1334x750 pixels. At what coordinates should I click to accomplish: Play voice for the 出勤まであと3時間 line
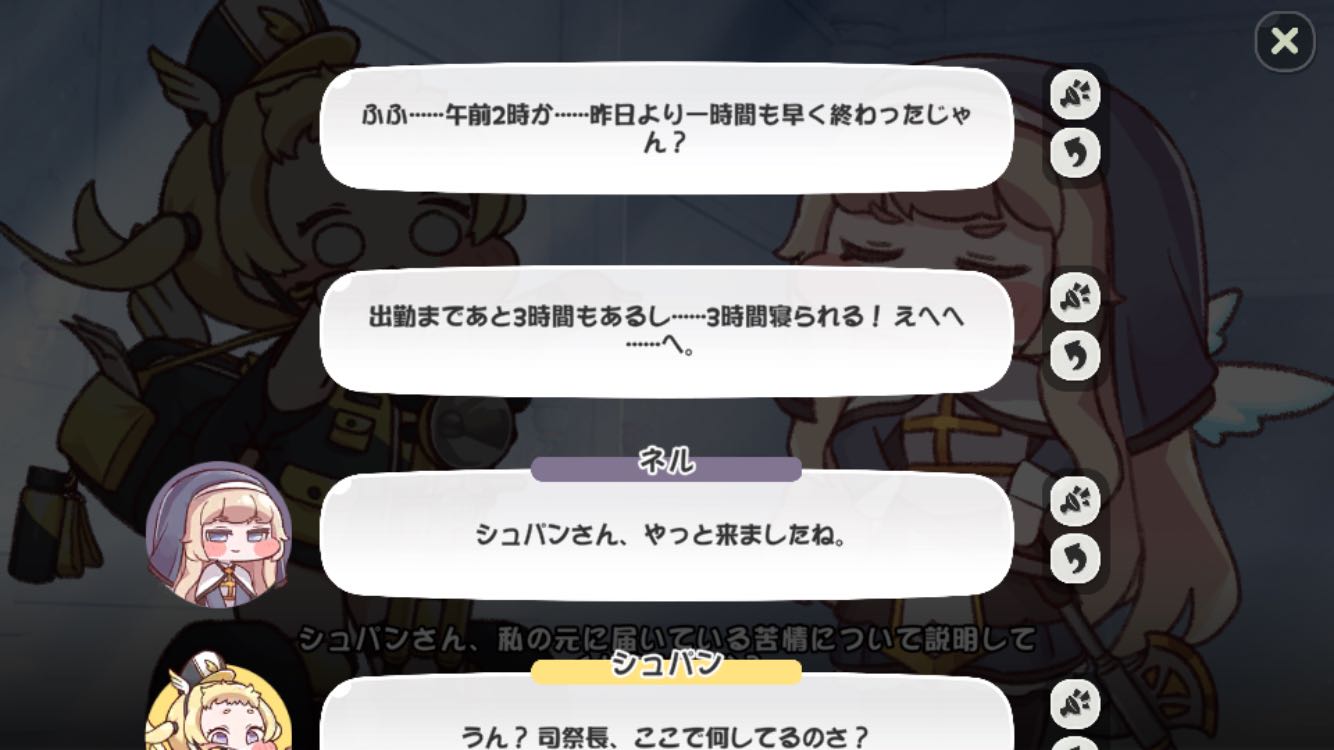1075,298
